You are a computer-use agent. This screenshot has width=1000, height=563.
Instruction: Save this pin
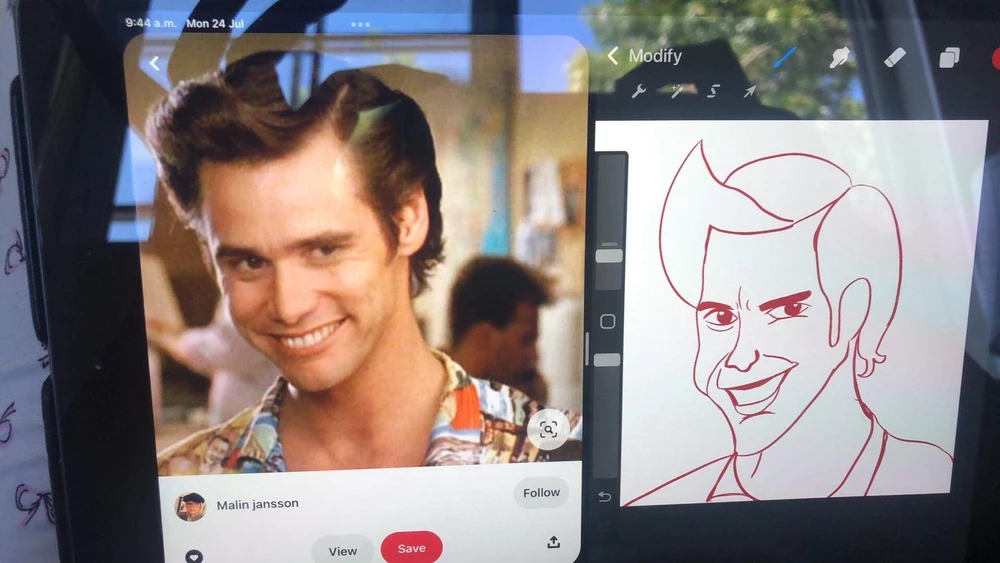[x=411, y=548]
